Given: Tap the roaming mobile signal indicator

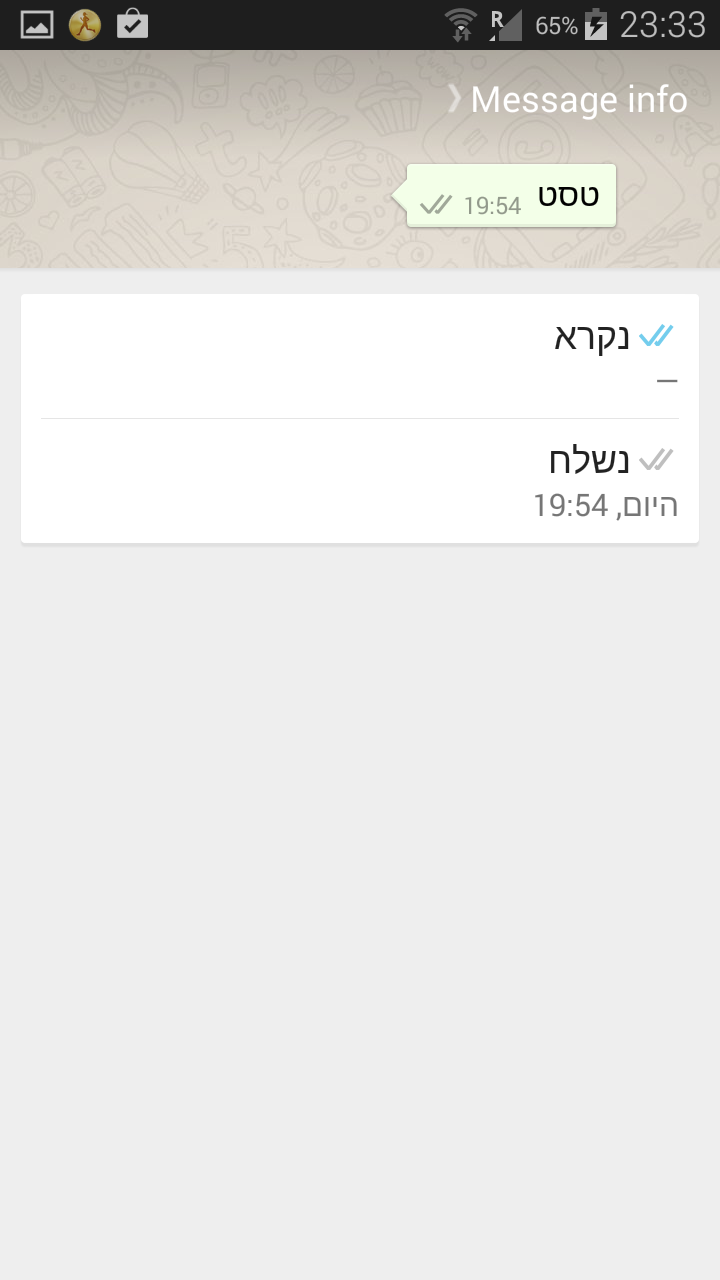Looking at the screenshot, I should click(x=503, y=22).
